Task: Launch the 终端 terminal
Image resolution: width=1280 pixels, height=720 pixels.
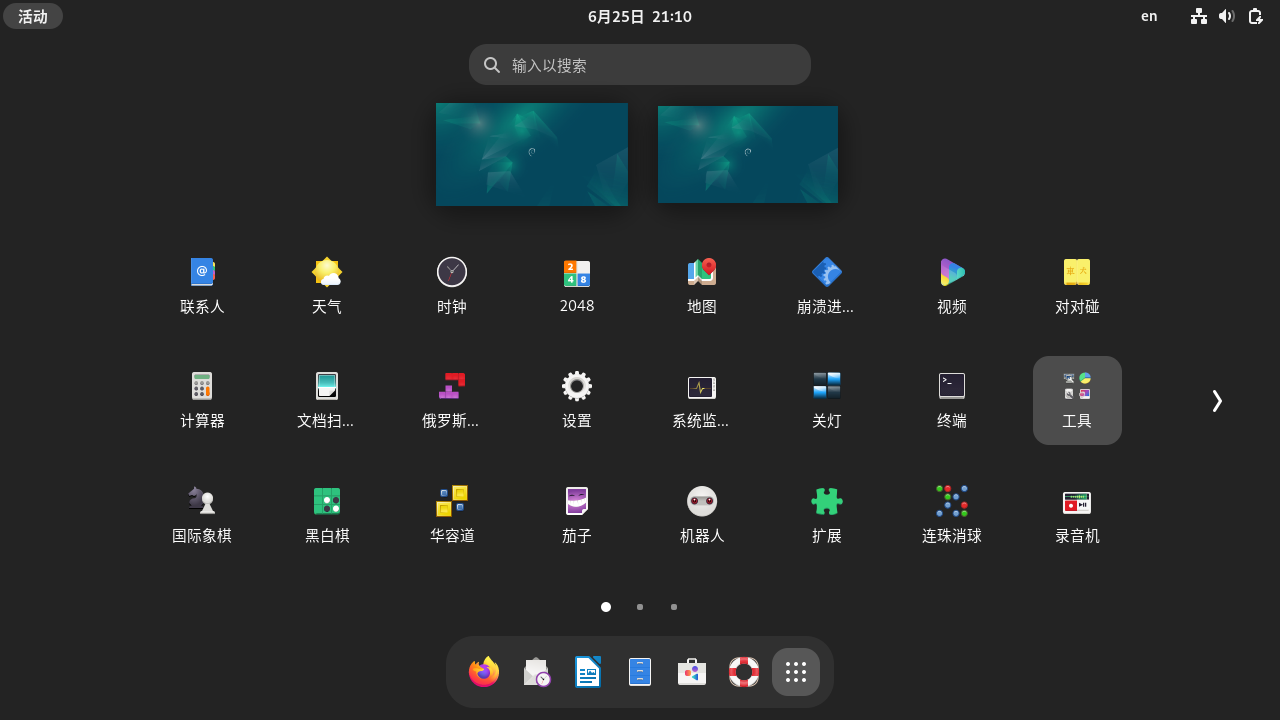Action: point(952,399)
